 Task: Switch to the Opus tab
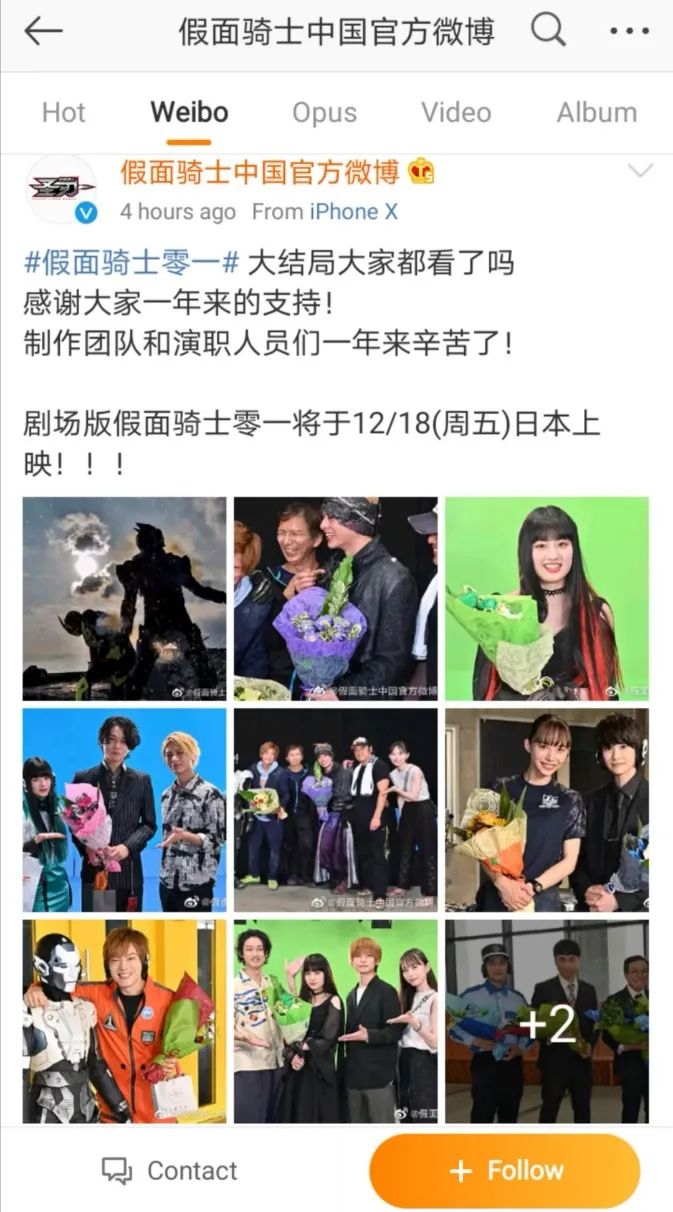click(x=324, y=112)
